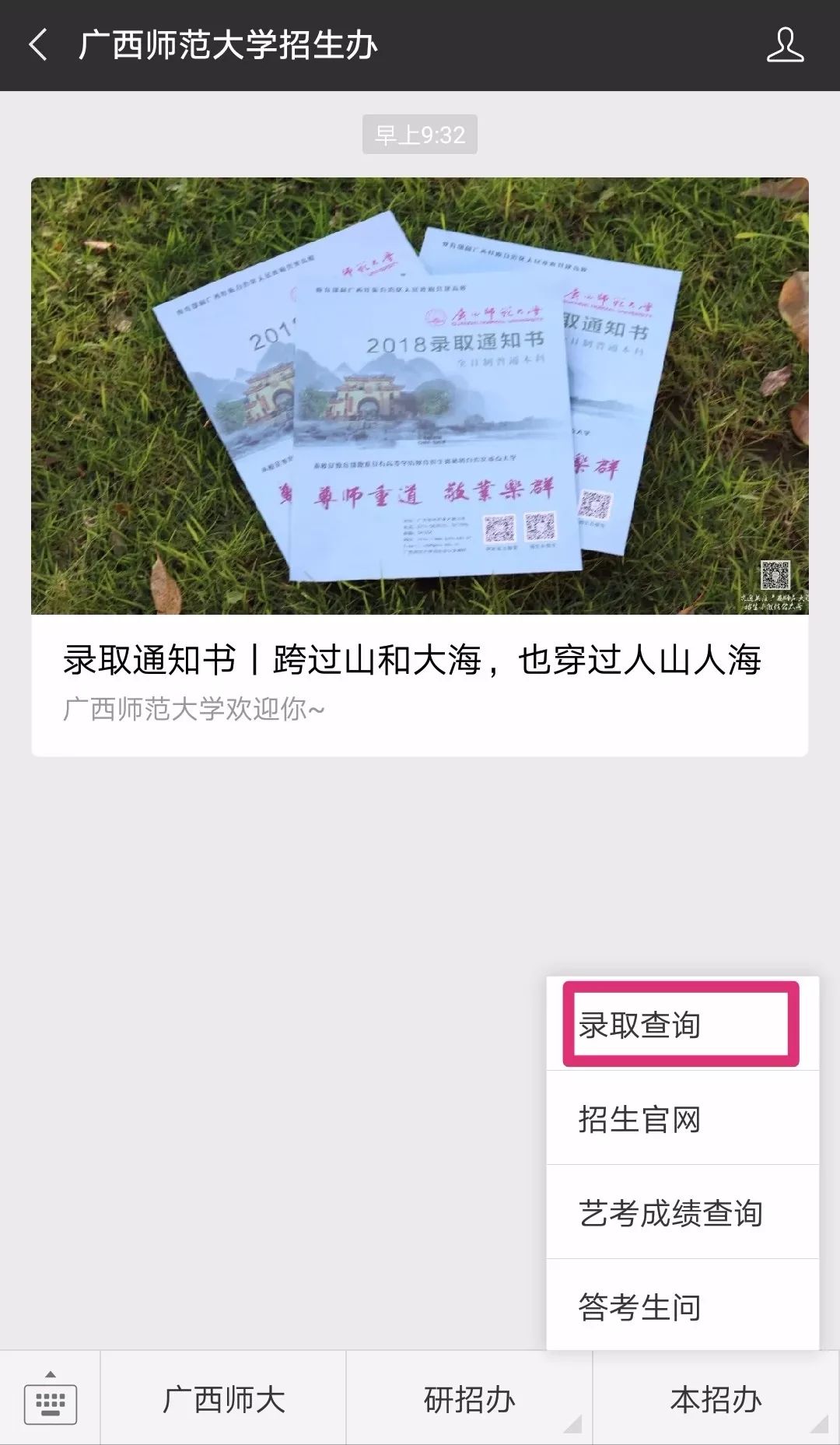The image size is (840, 1445).
Task: Switch to keyboard input mode
Action: [x=51, y=1400]
